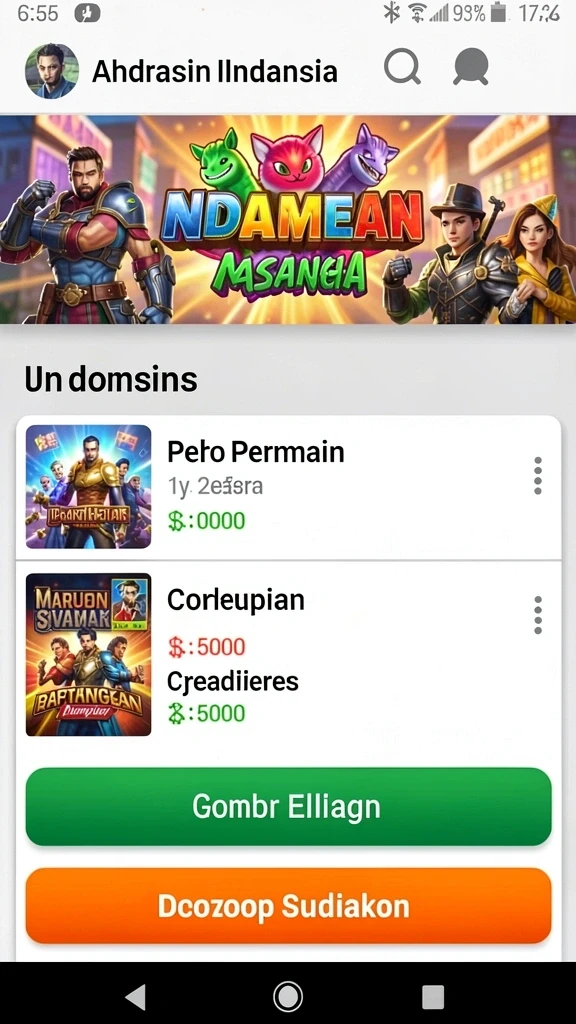This screenshot has width=576, height=1024.
Task: Tap the profile avatar next to Ahdrasin Ilndansia
Action: click(x=52, y=71)
